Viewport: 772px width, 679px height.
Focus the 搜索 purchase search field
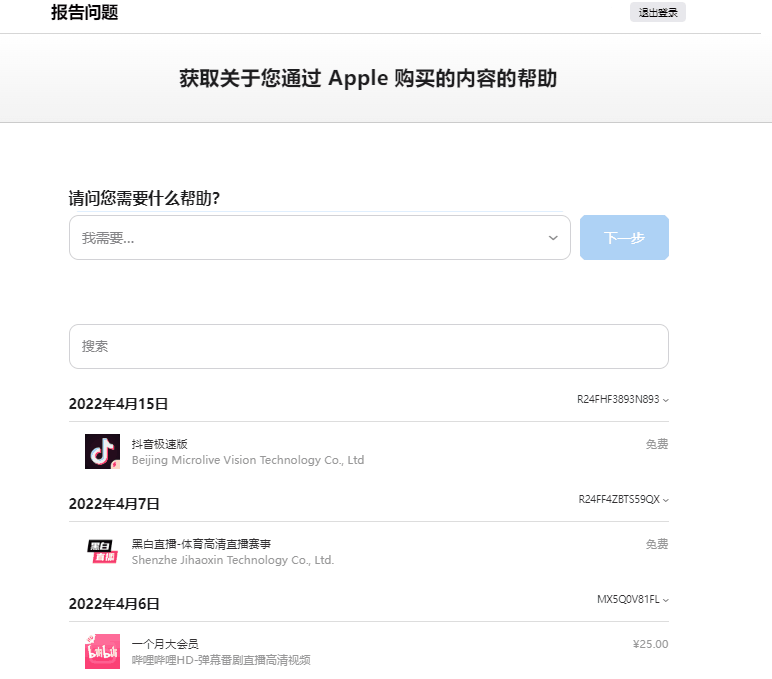(368, 346)
